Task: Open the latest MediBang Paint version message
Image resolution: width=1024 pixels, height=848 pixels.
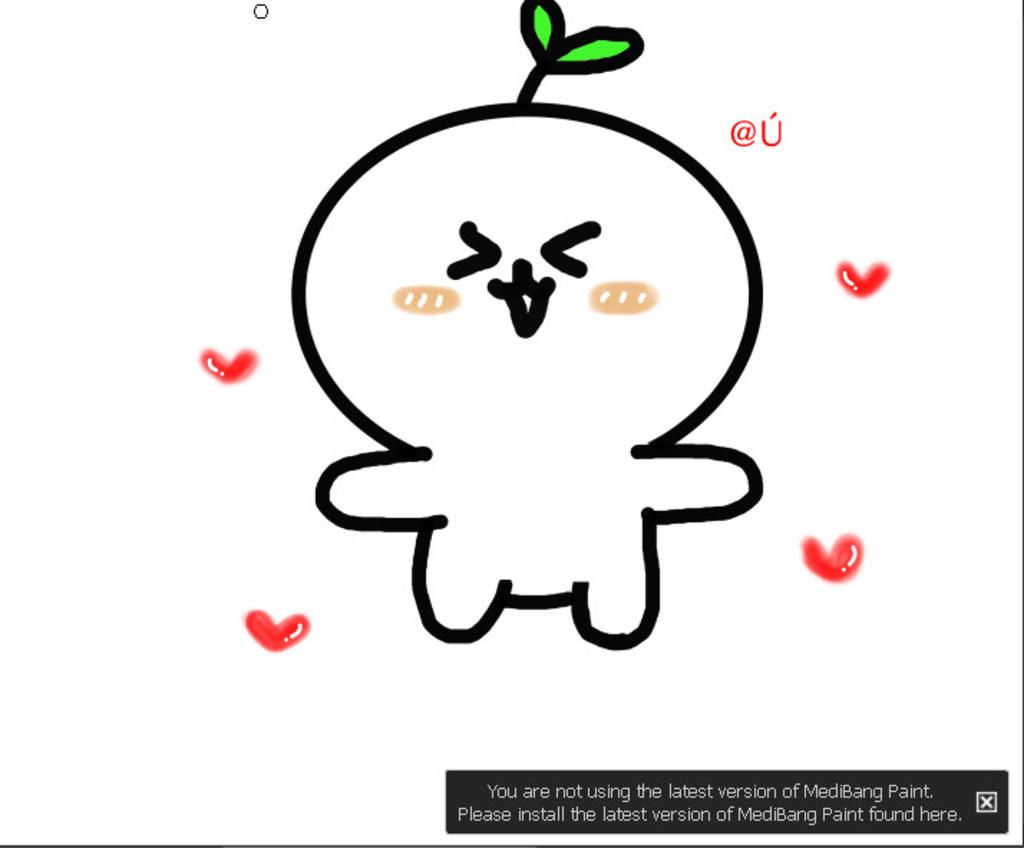Action: pyautogui.click(x=709, y=803)
